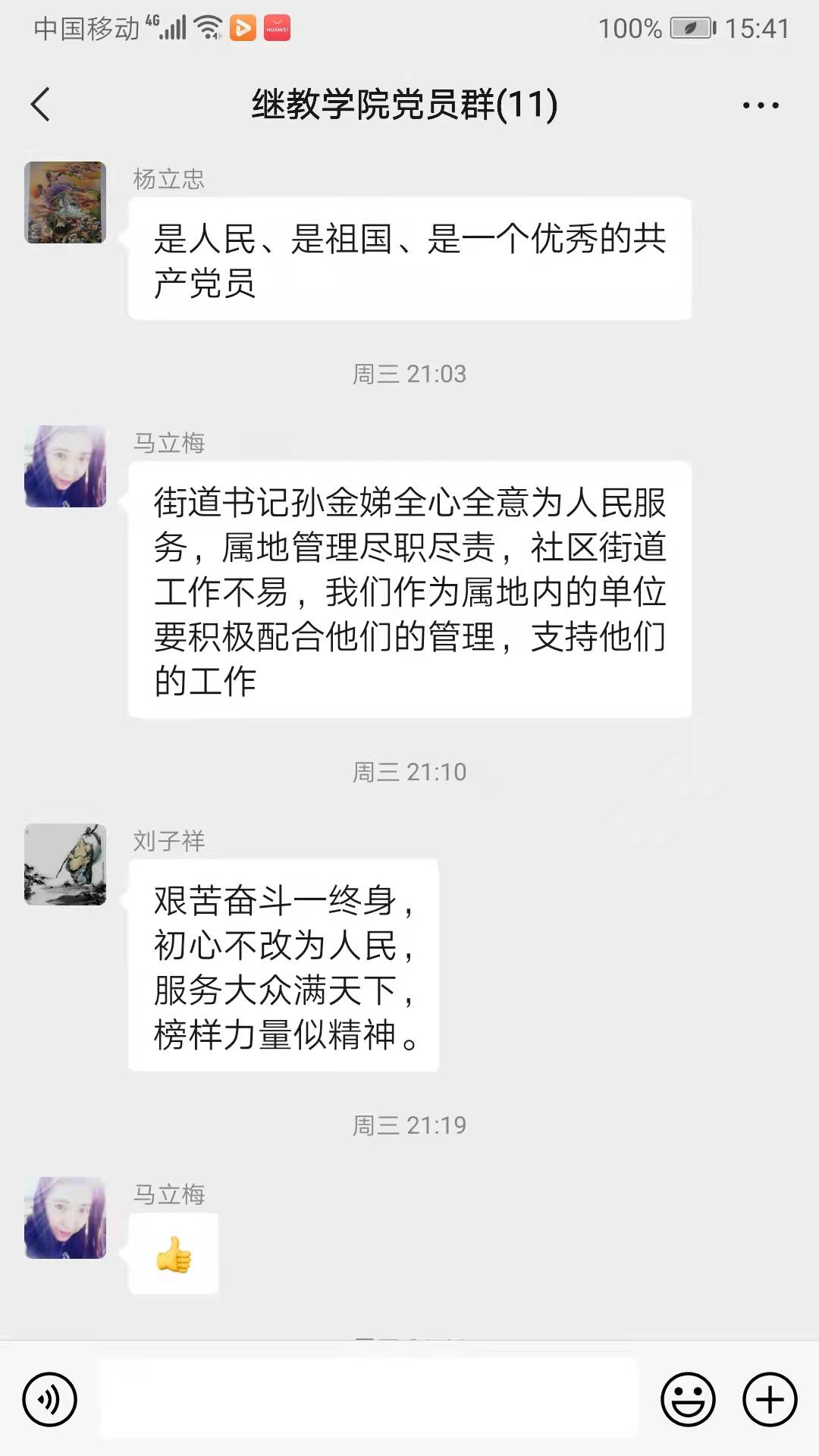
Task: Switch to voice message input
Action: point(50,1399)
